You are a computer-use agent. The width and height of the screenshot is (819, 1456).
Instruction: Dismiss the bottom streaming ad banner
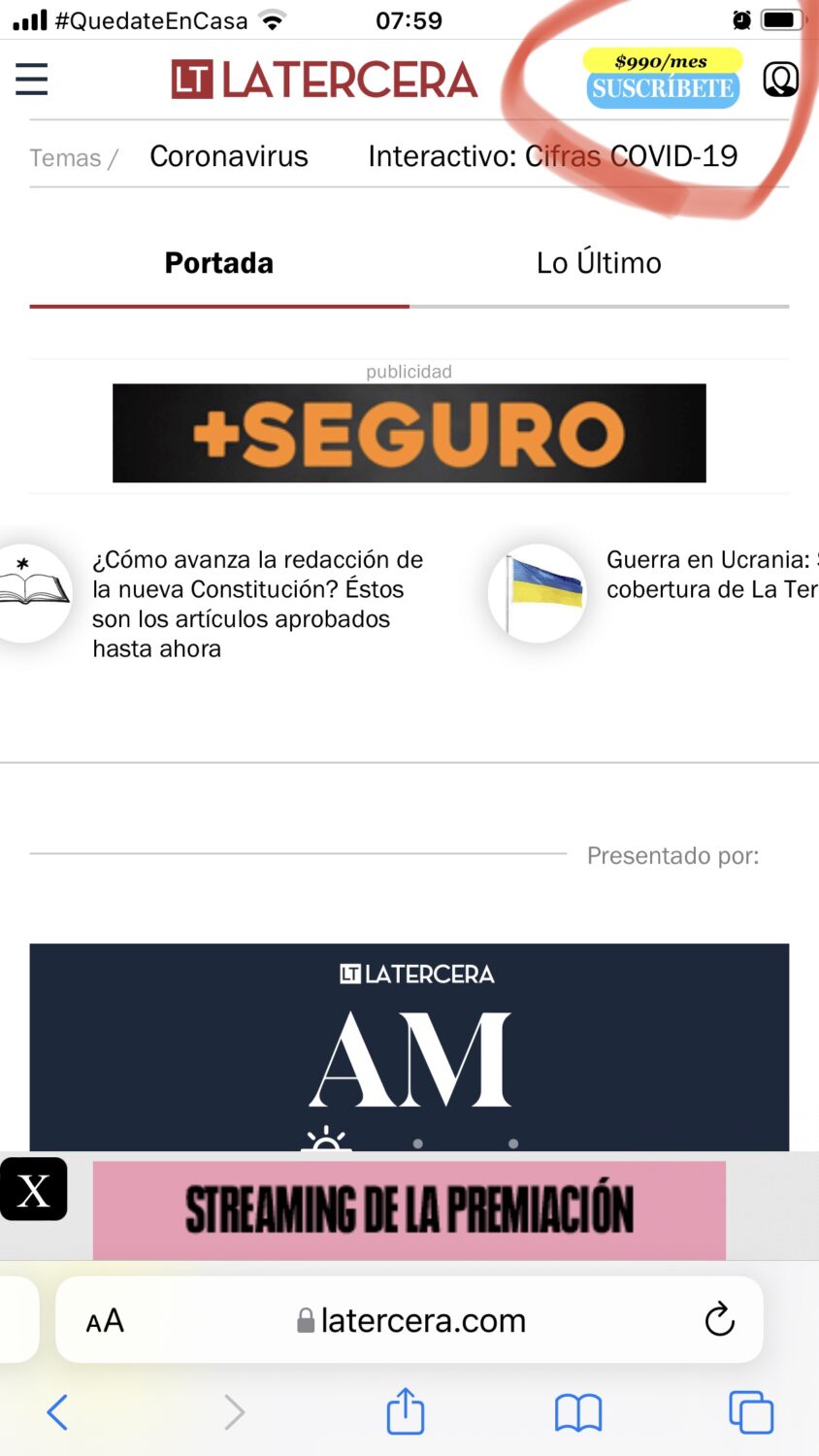pyautogui.click(x=34, y=1190)
